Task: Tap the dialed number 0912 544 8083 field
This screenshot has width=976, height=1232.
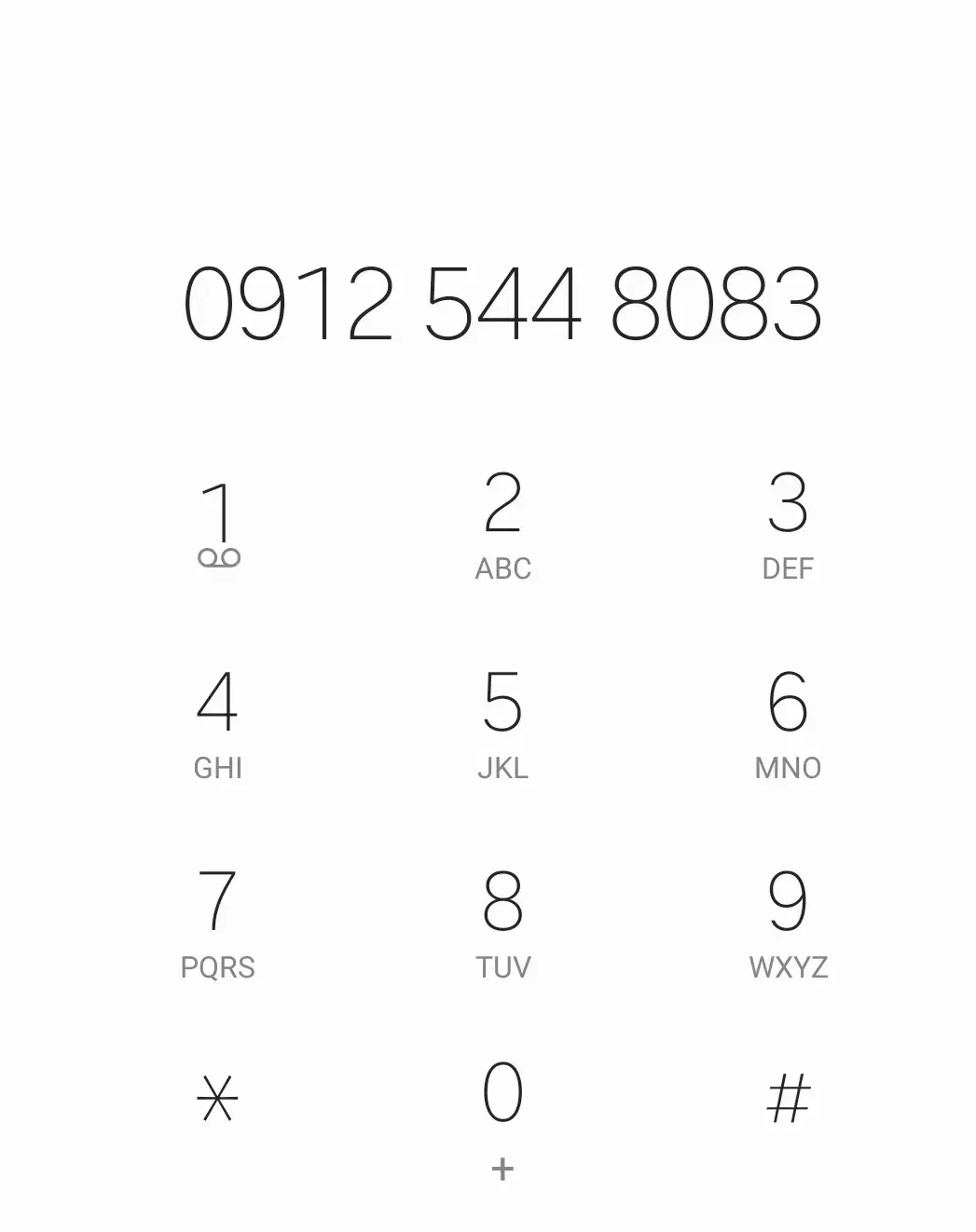Action: coord(502,304)
